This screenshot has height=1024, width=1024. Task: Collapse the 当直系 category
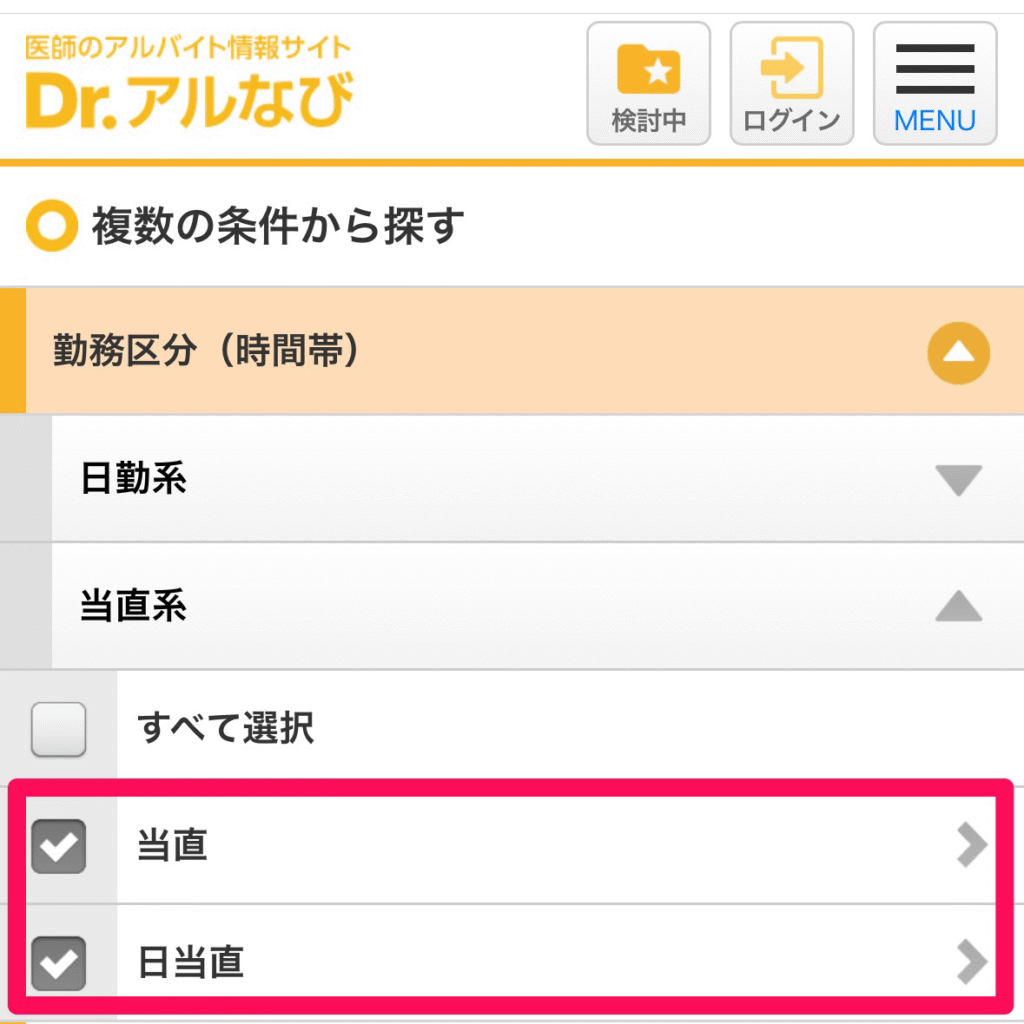coord(958,606)
